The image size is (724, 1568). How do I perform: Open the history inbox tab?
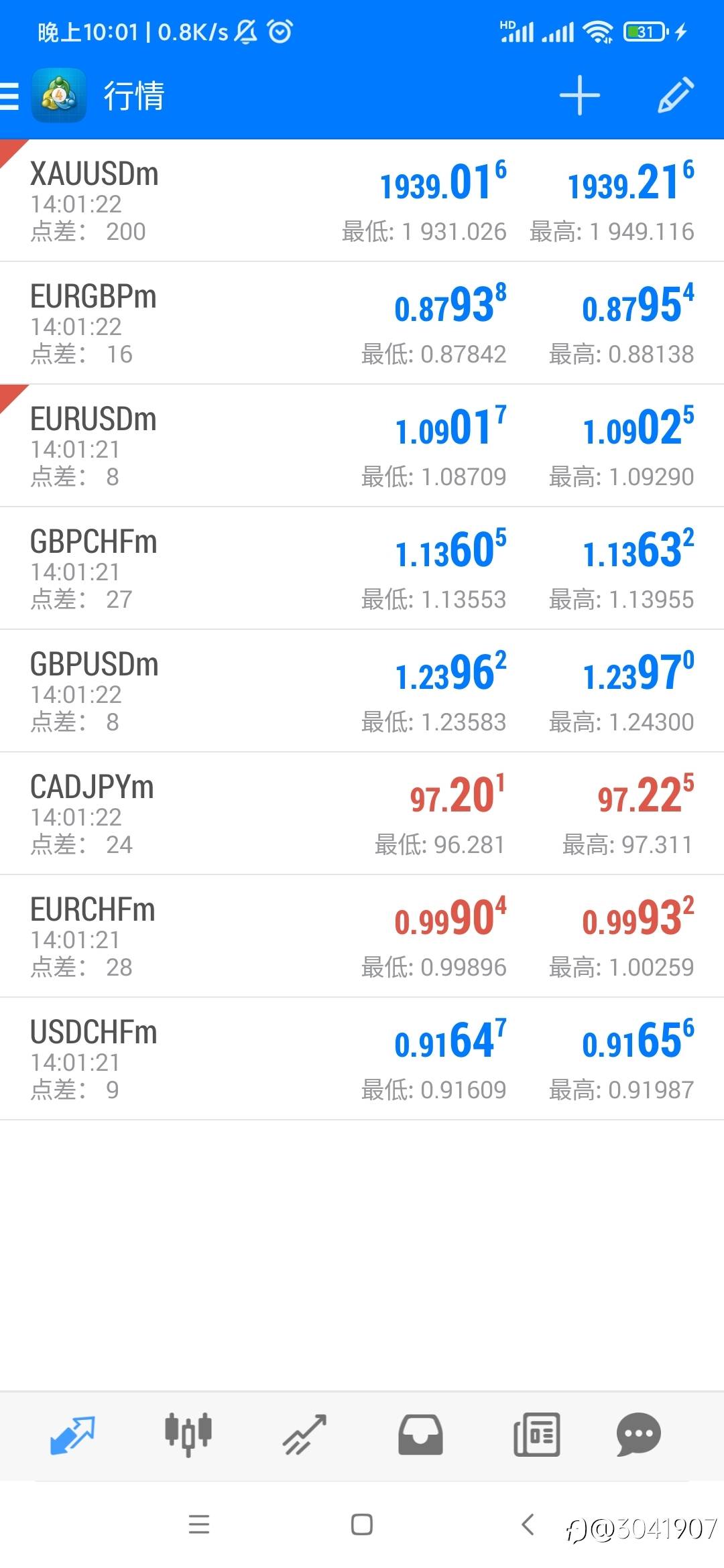pyautogui.click(x=420, y=1435)
